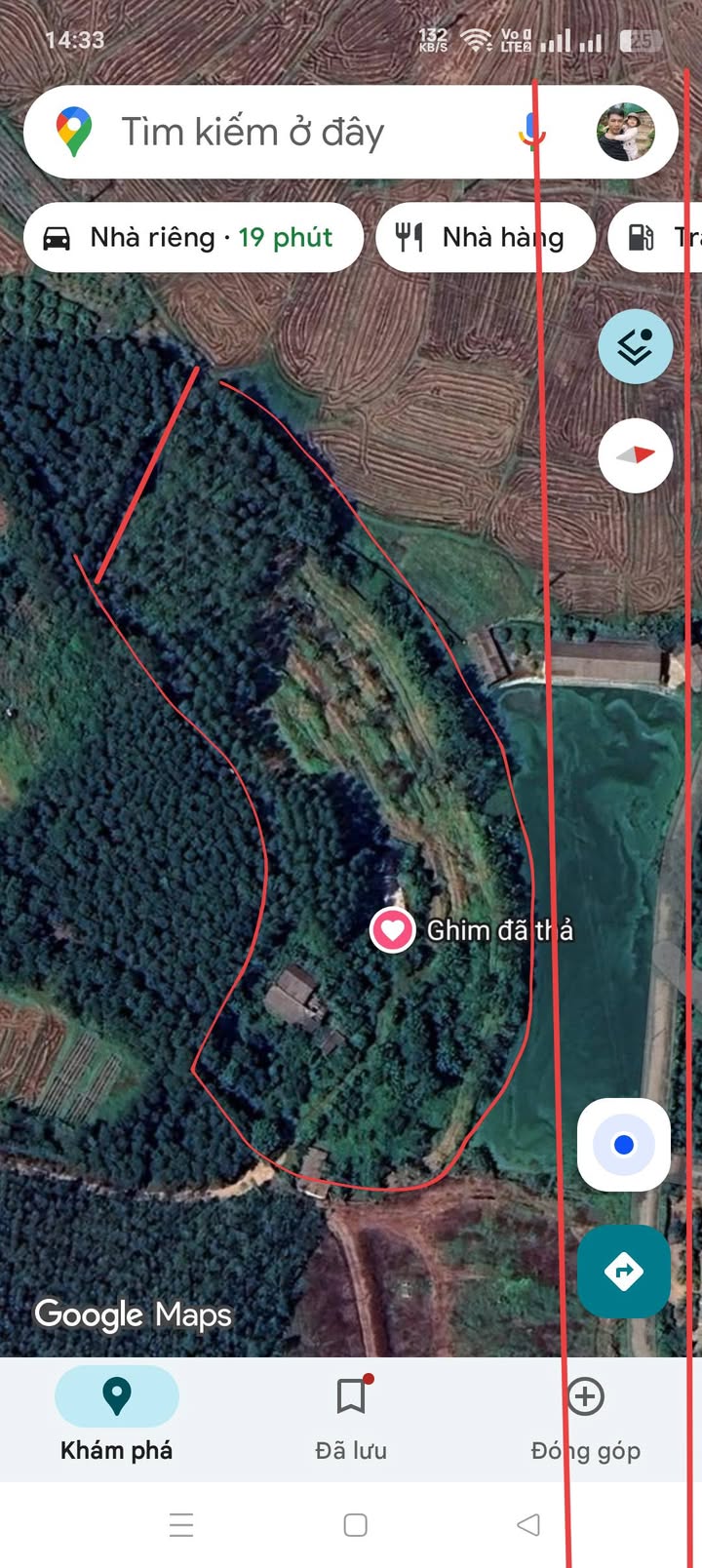Start voice search with the microphone
Screen dimensions: 702x1568
coord(532,132)
